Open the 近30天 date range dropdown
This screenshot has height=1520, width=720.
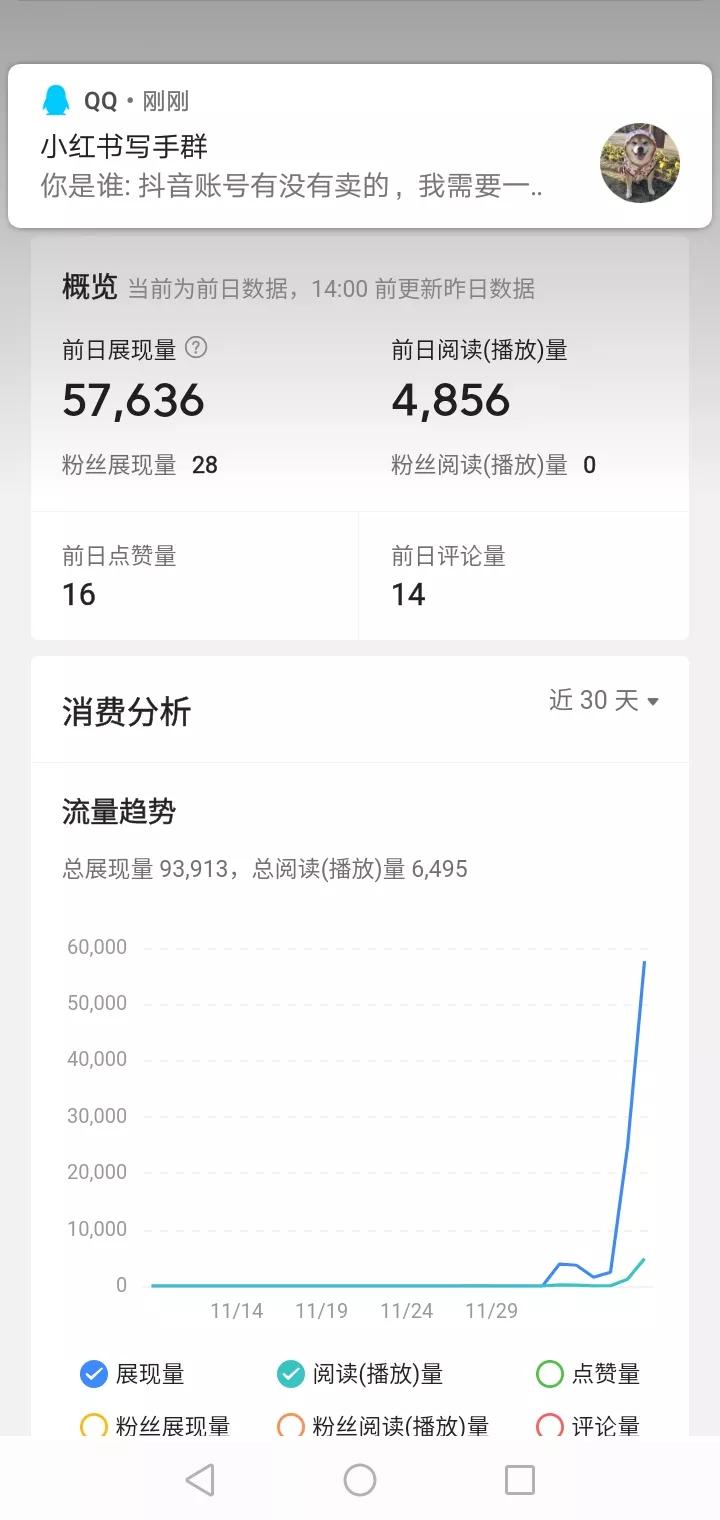pos(606,700)
